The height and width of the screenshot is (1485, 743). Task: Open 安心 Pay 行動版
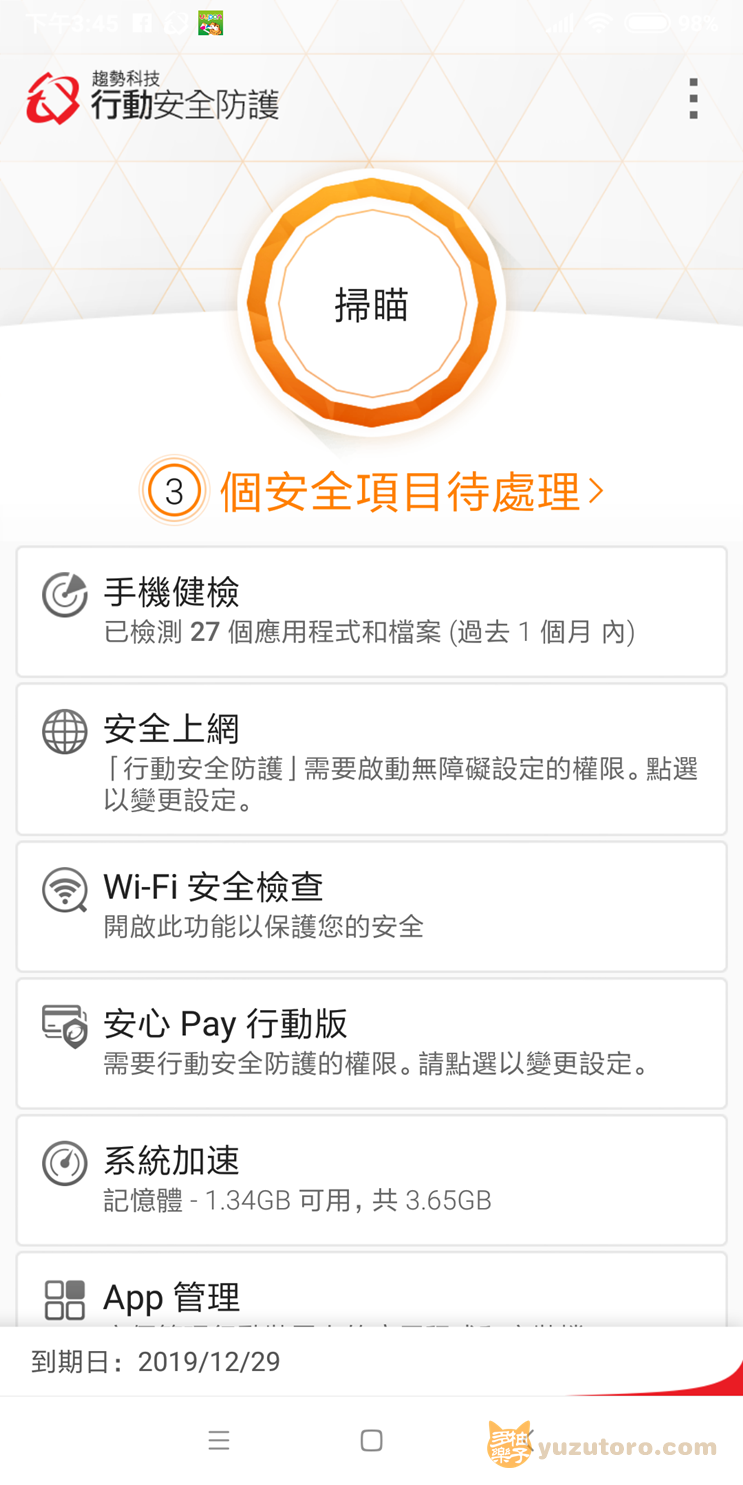pos(371,1043)
